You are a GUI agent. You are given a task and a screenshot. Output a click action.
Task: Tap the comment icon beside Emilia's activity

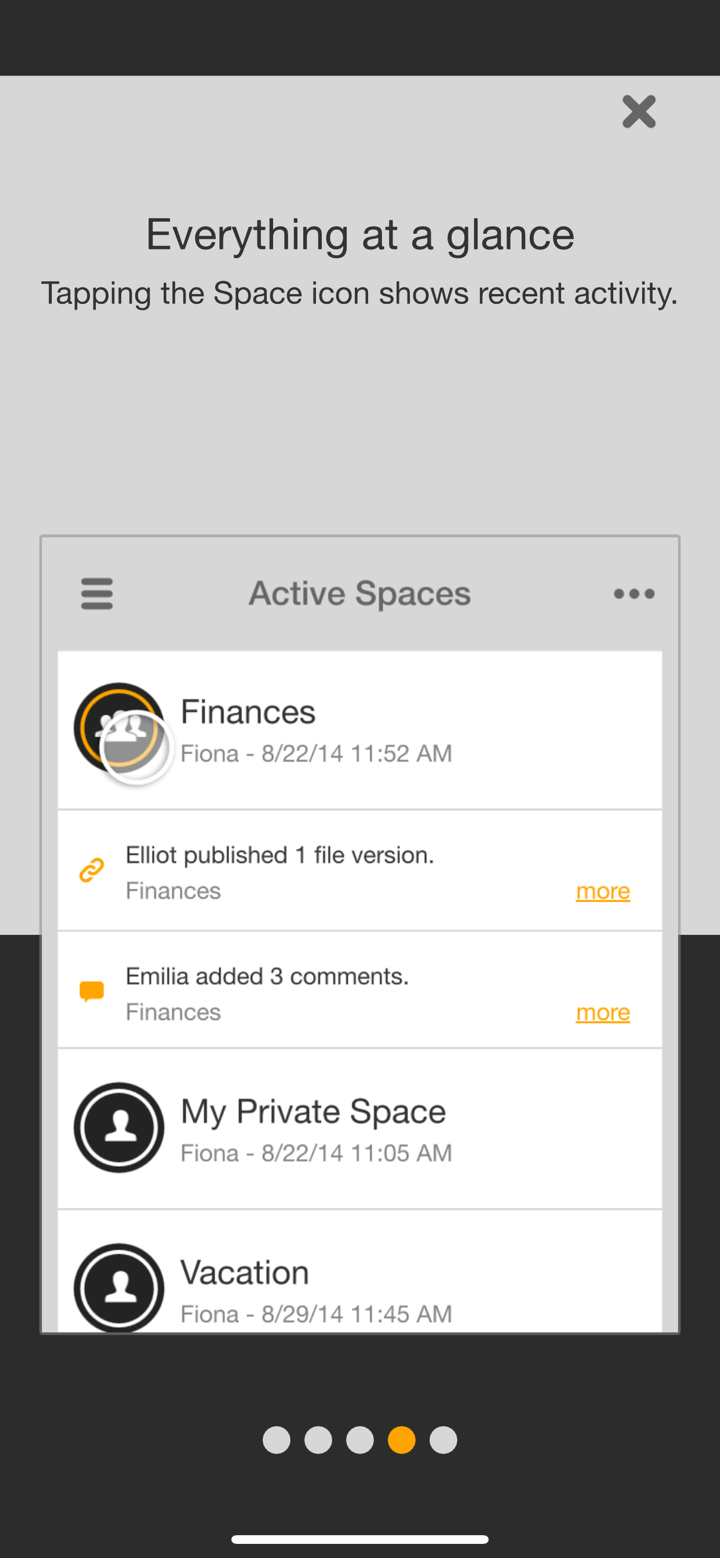(x=92, y=990)
